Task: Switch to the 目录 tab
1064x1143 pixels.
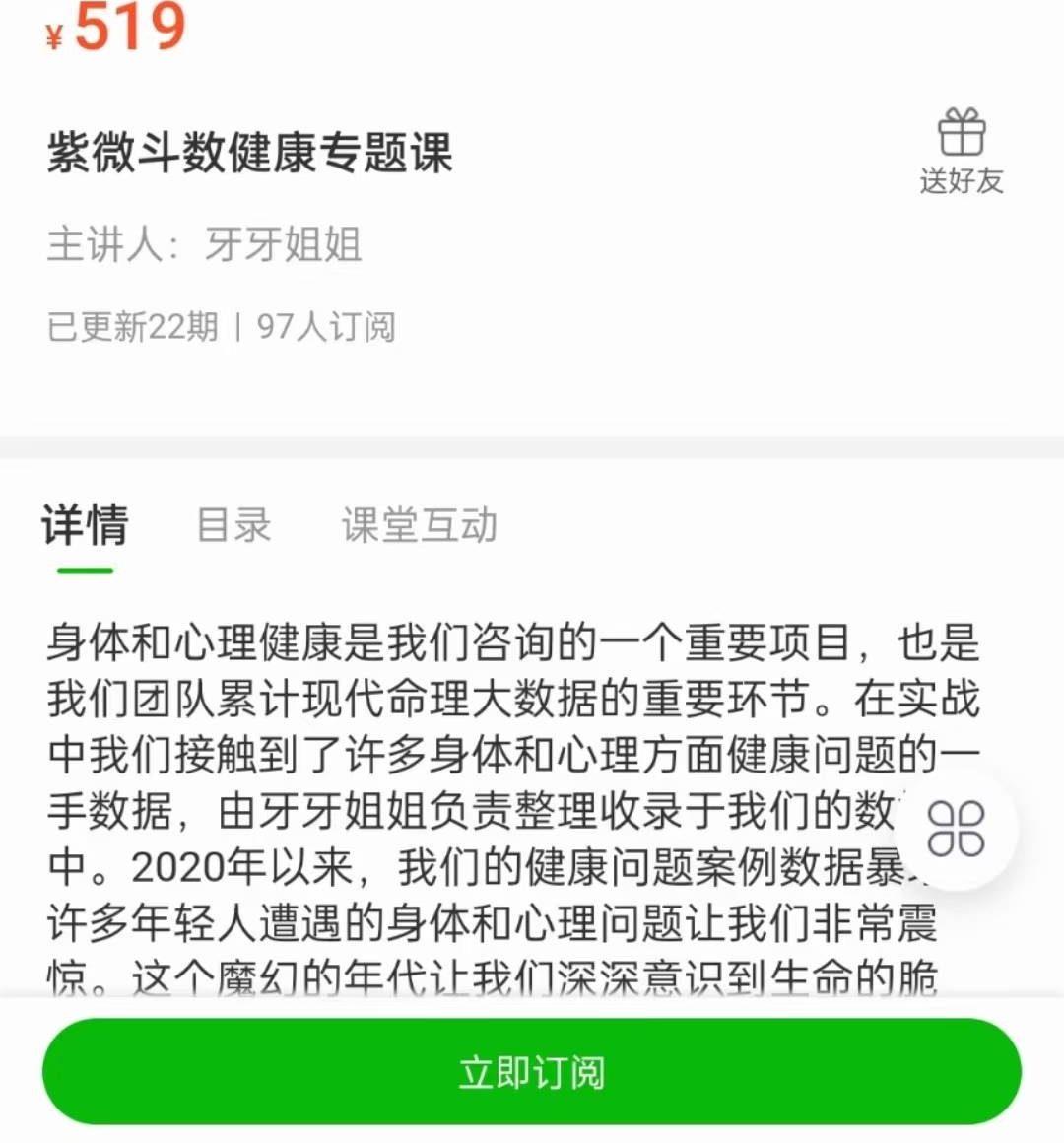Action: pyautogui.click(x=233, y=524)
